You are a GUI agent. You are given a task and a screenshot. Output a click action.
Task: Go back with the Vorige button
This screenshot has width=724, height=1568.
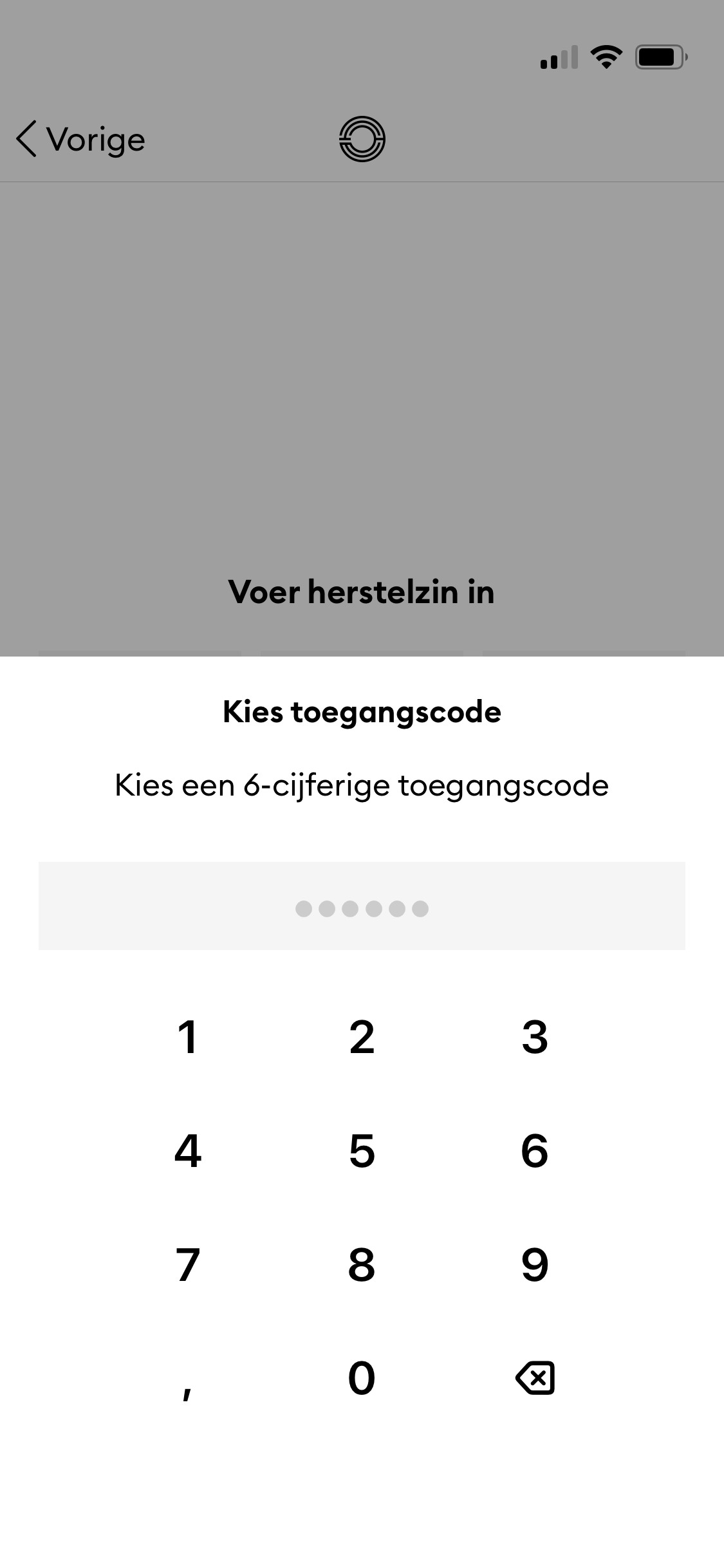coord(81,139)
